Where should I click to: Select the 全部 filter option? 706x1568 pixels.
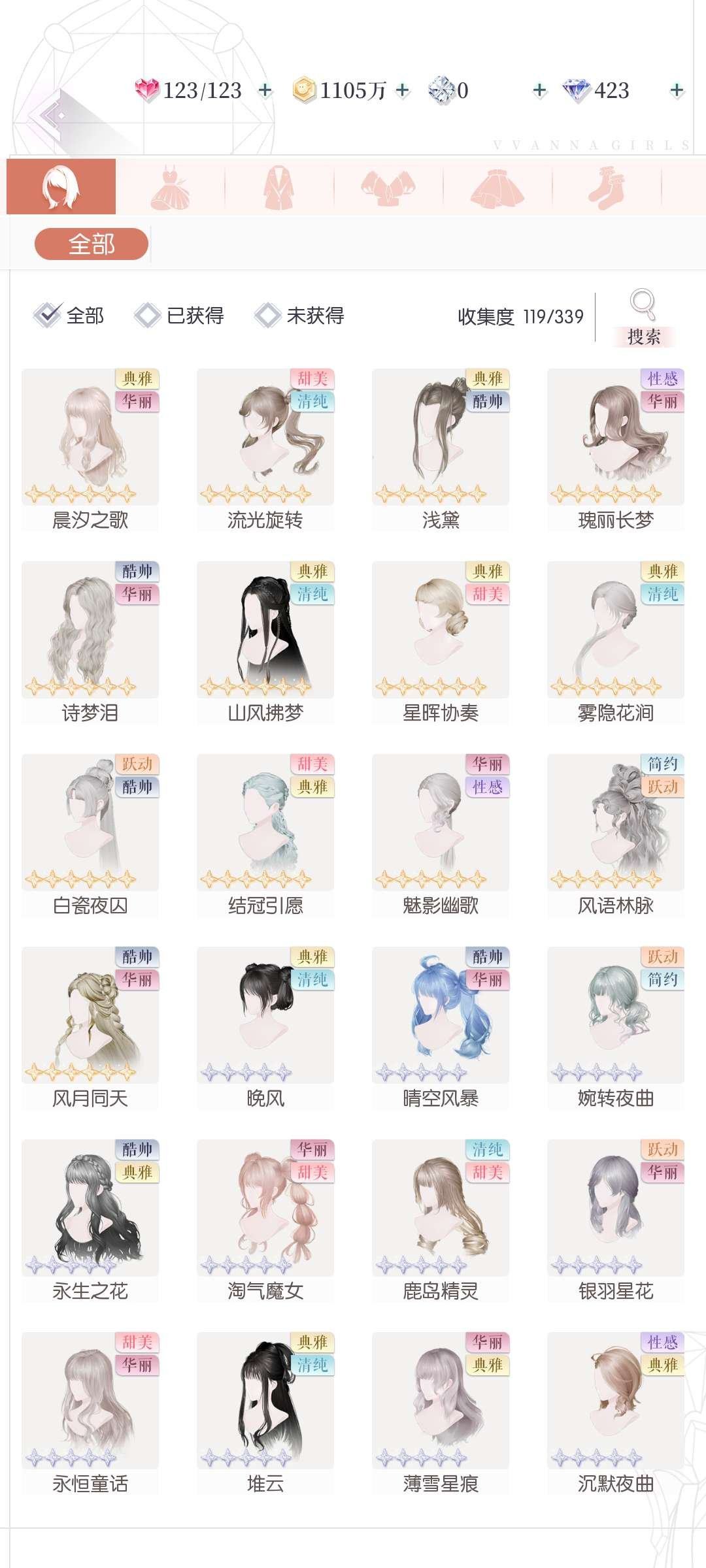(72, 316)
